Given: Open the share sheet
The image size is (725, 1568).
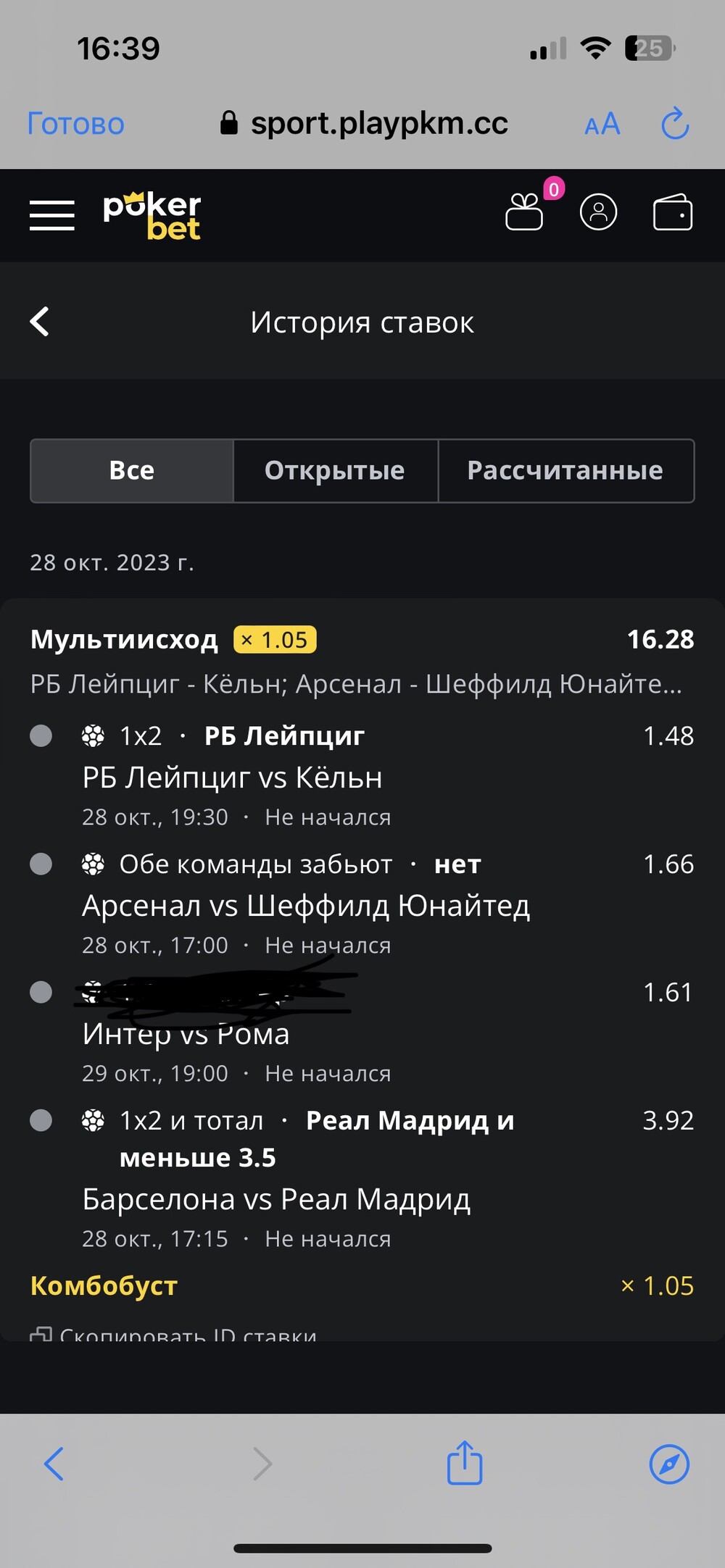Looking at the screenshot, I should click(x=465, y=1462).
